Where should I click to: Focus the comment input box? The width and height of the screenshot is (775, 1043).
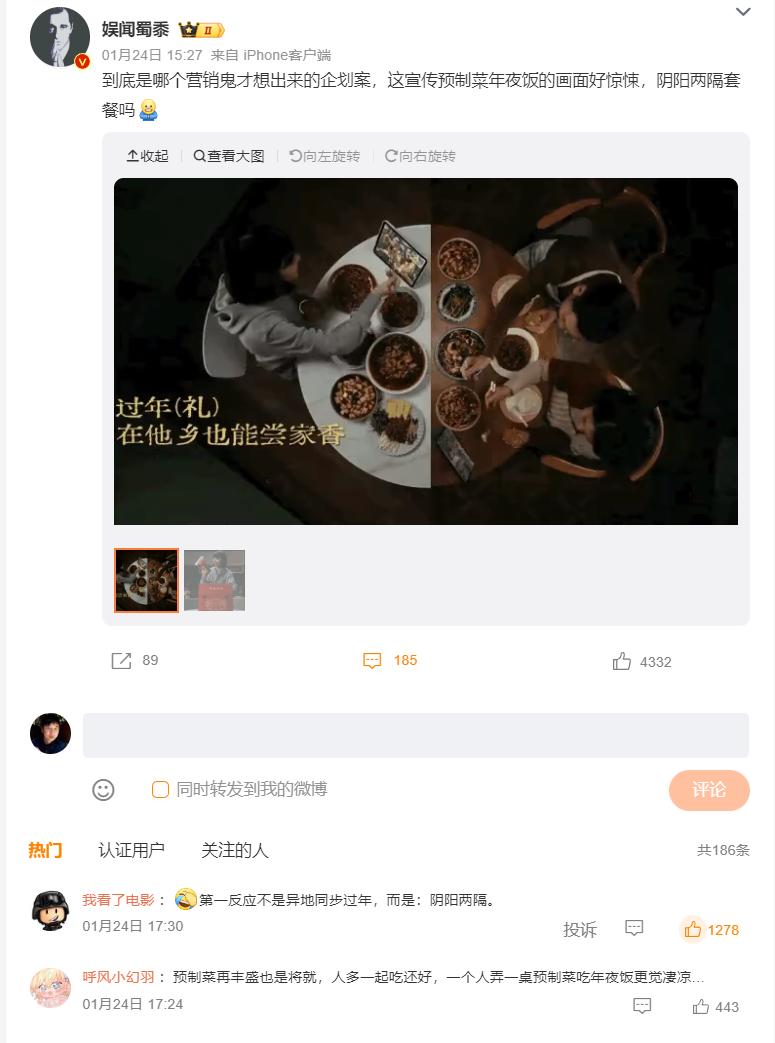(416, 735)
